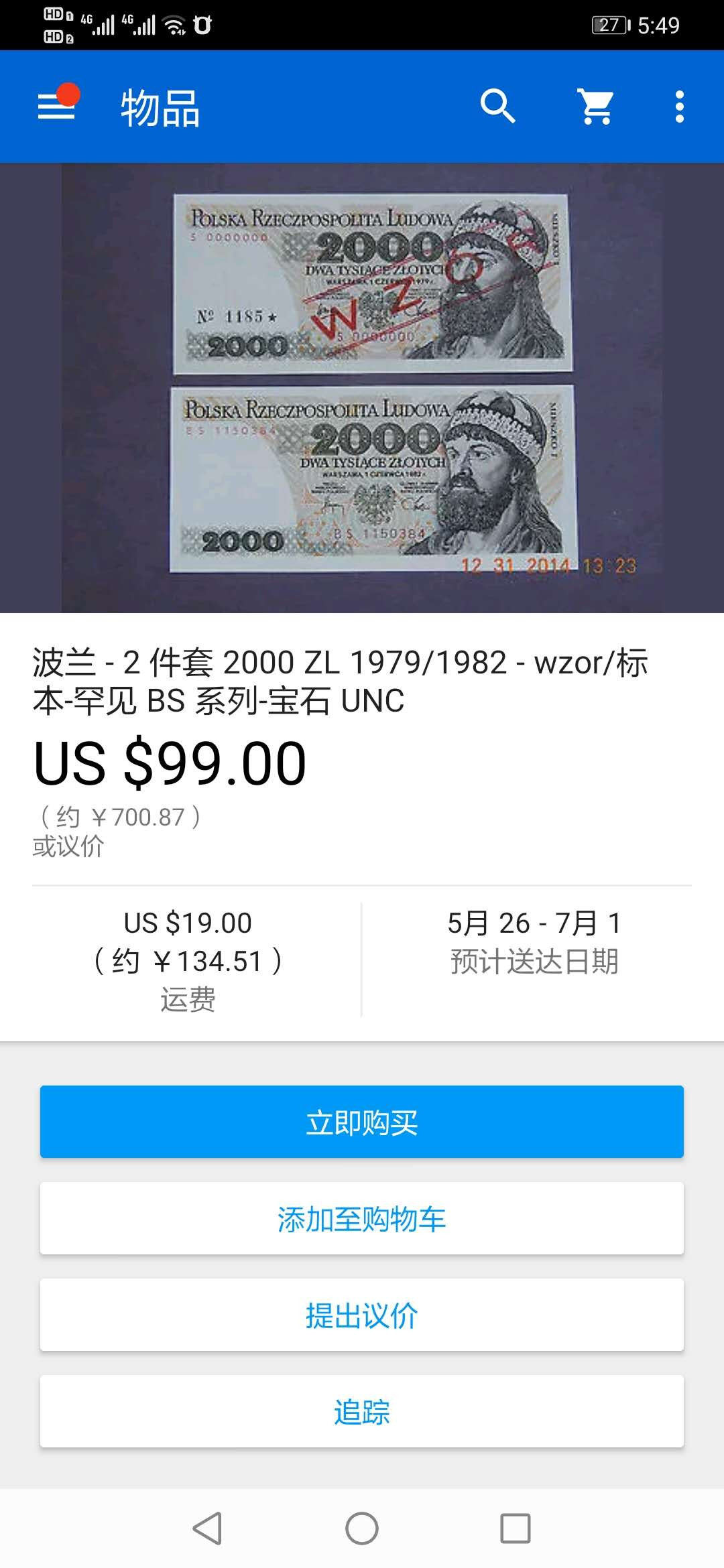Open the three-dot overflow menu

[679, 107]
